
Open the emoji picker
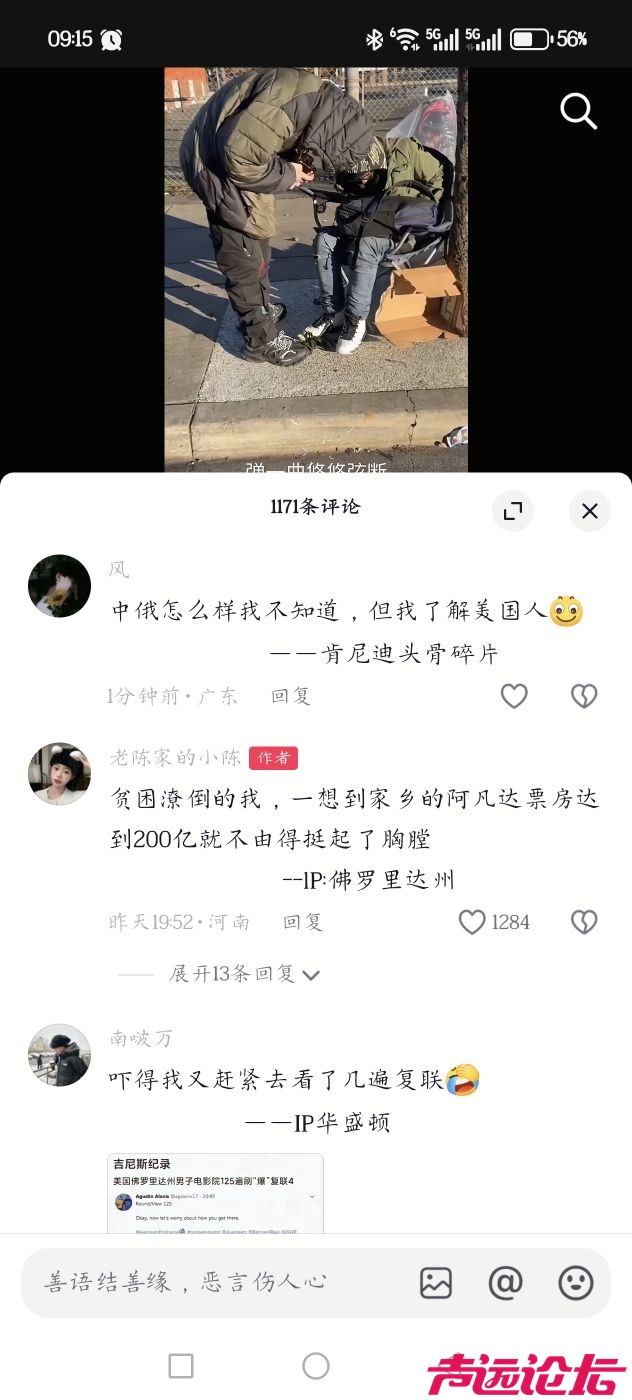576,1282
